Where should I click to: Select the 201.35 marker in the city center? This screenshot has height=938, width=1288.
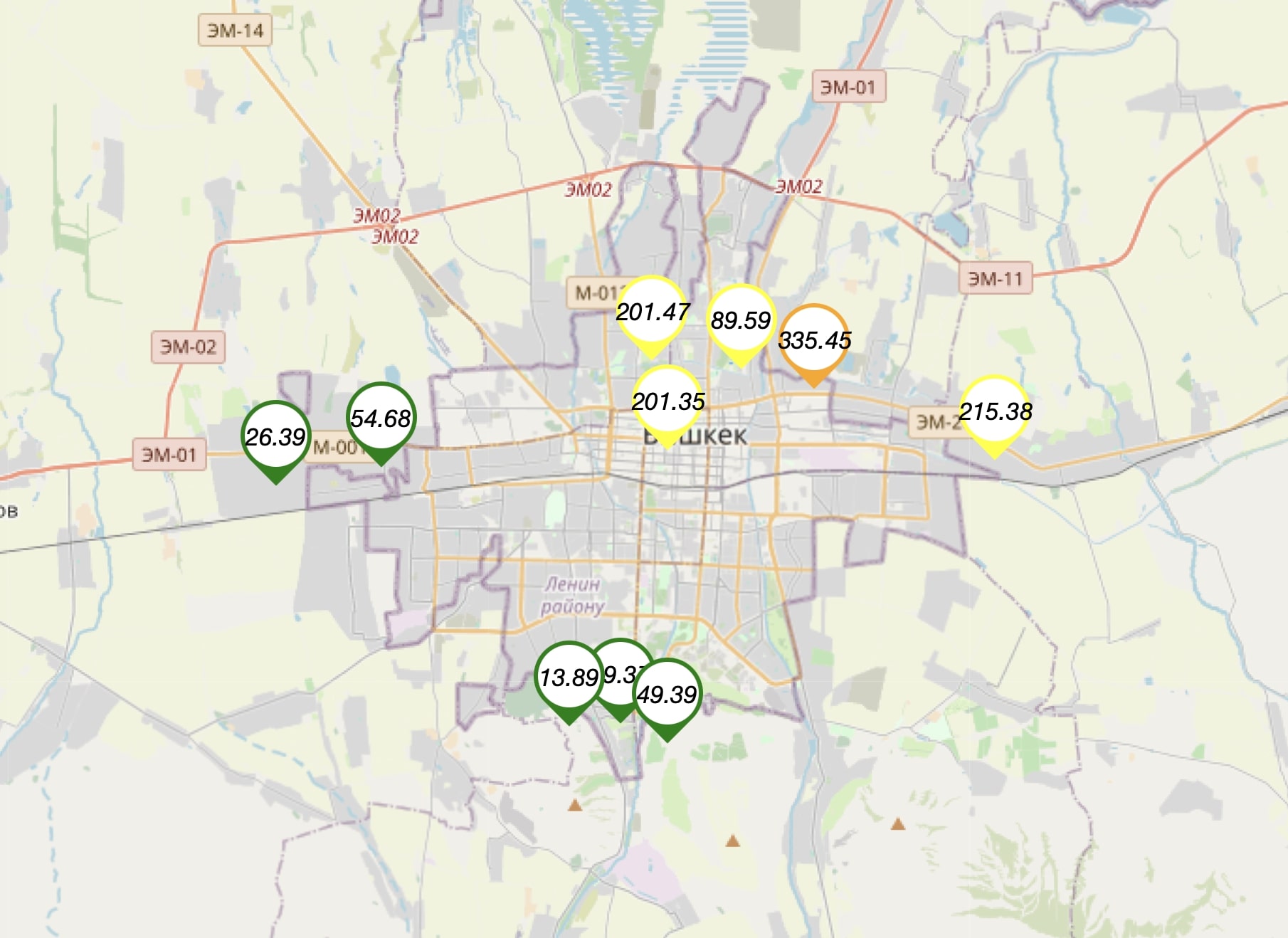(x=667, y=401)
